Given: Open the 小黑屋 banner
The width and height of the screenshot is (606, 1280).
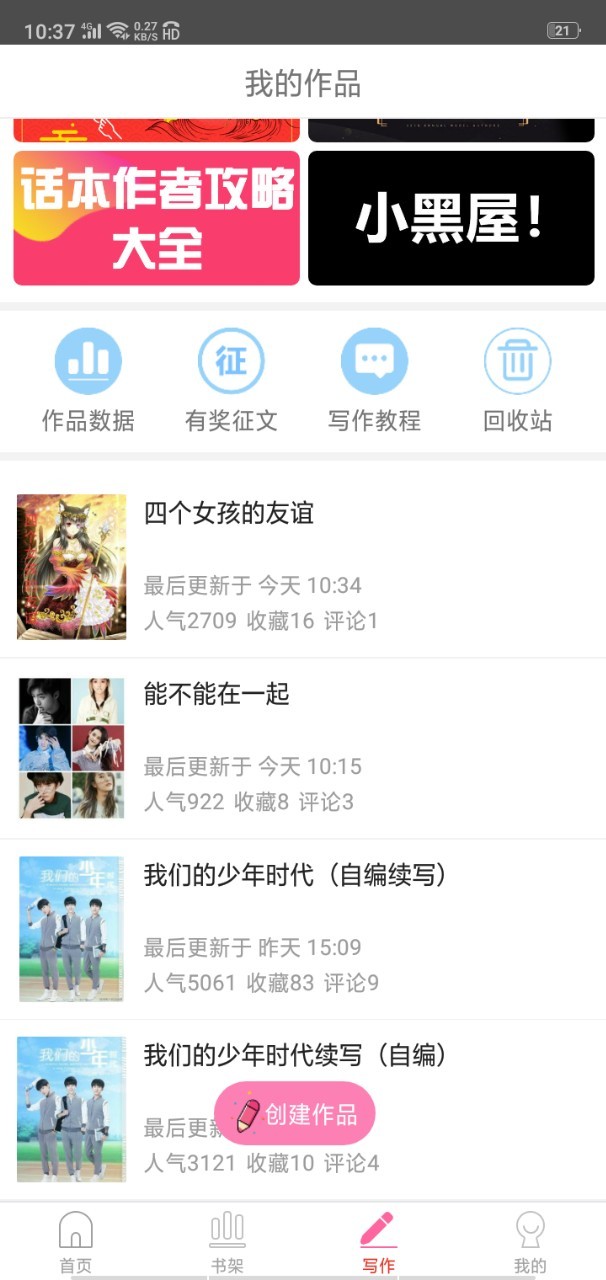Looking at the screenshot, I should [x=451, y=218].
